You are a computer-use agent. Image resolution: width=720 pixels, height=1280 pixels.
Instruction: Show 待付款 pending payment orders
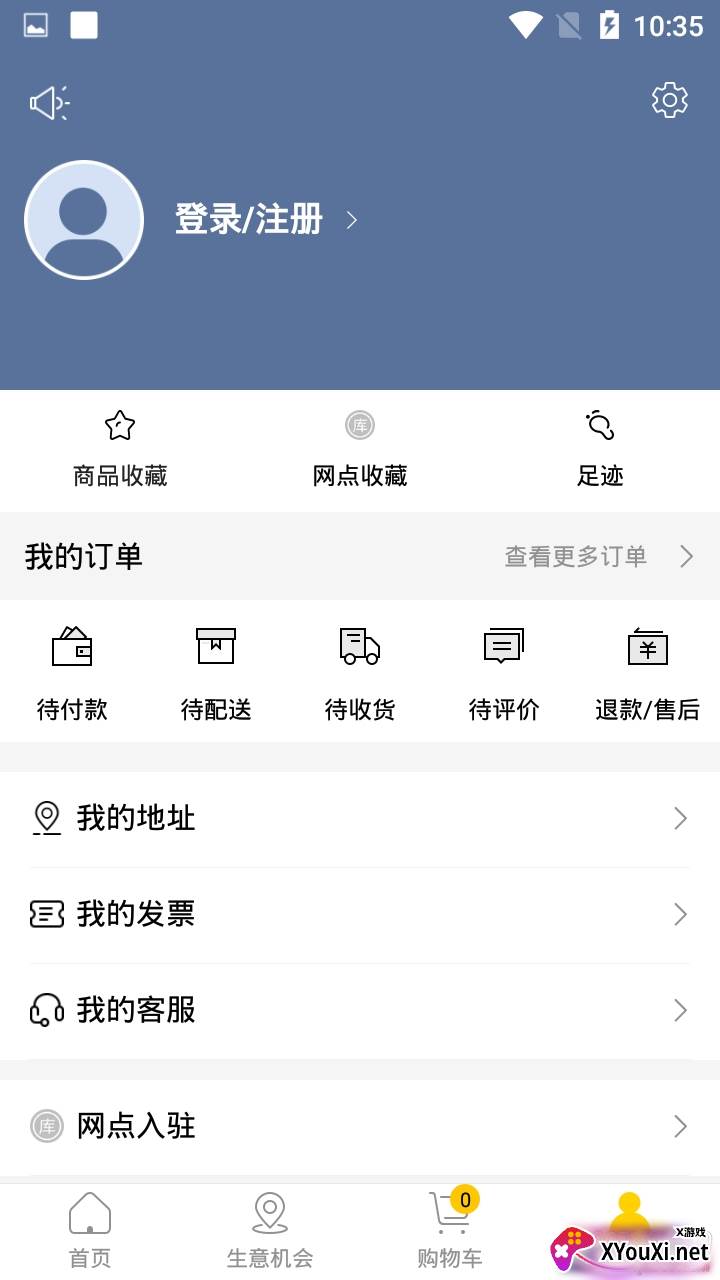(72, 672)
